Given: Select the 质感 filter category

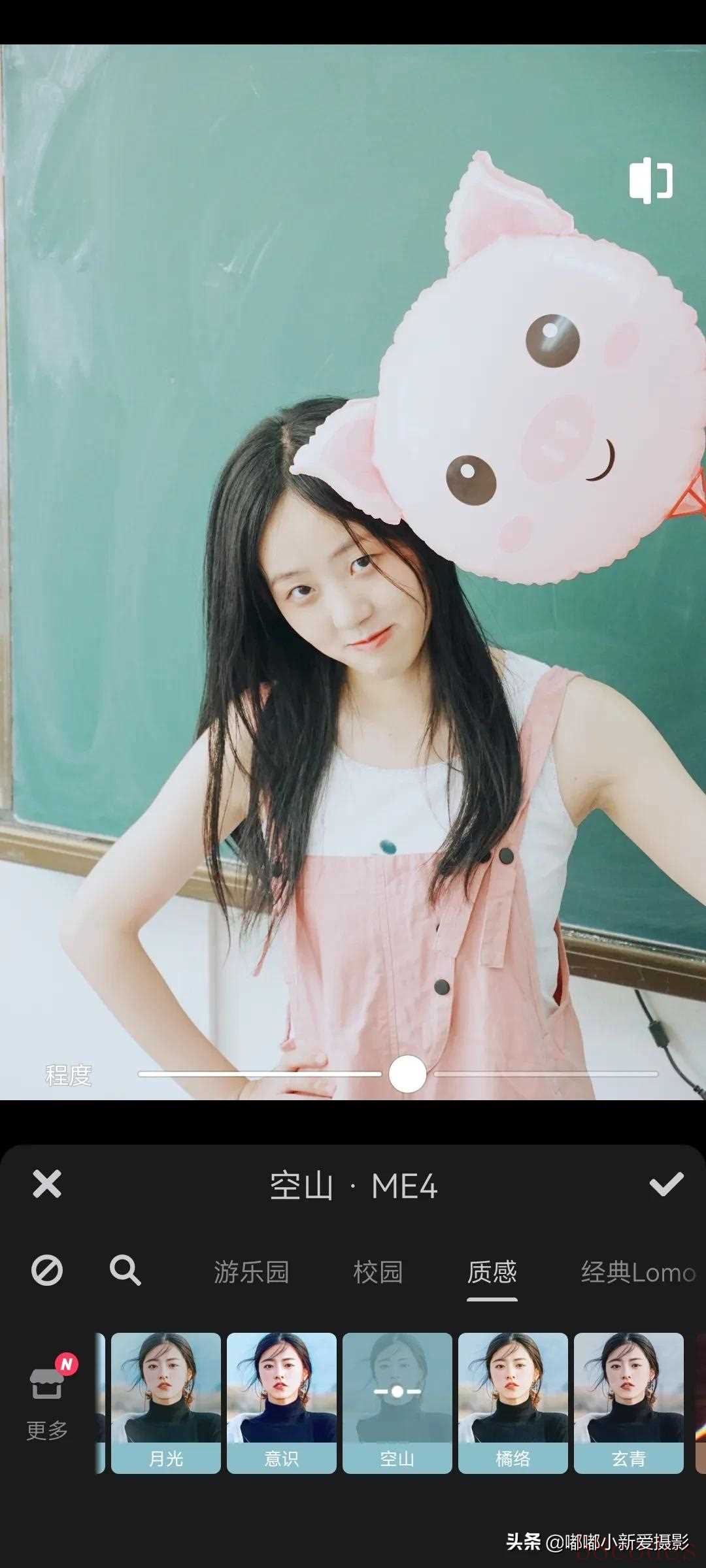Looking at the screenshot, I should [492, 1272].
